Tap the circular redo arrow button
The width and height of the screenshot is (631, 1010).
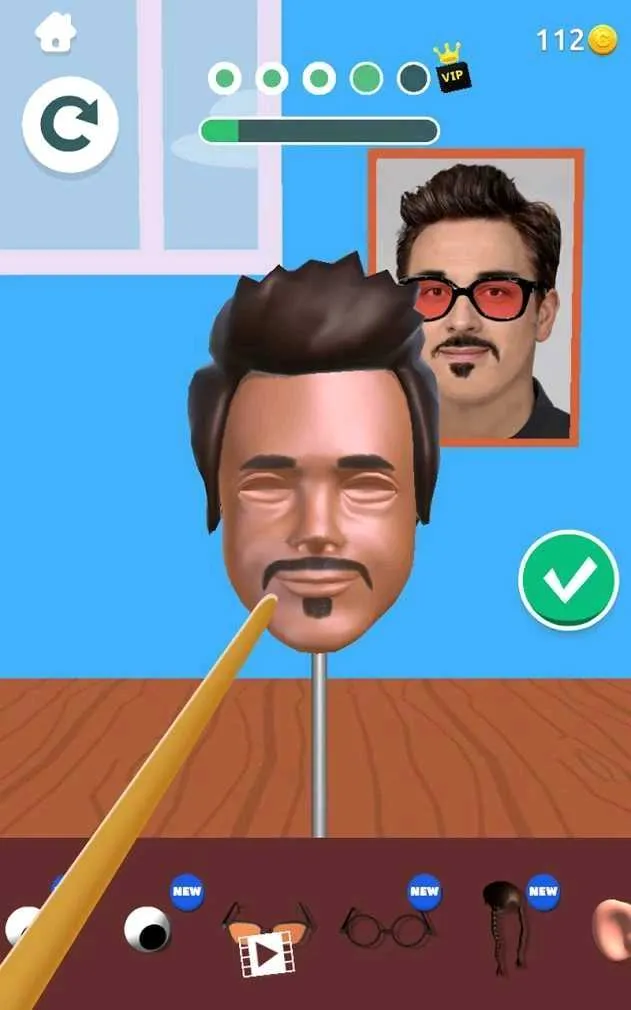[70, 125]
